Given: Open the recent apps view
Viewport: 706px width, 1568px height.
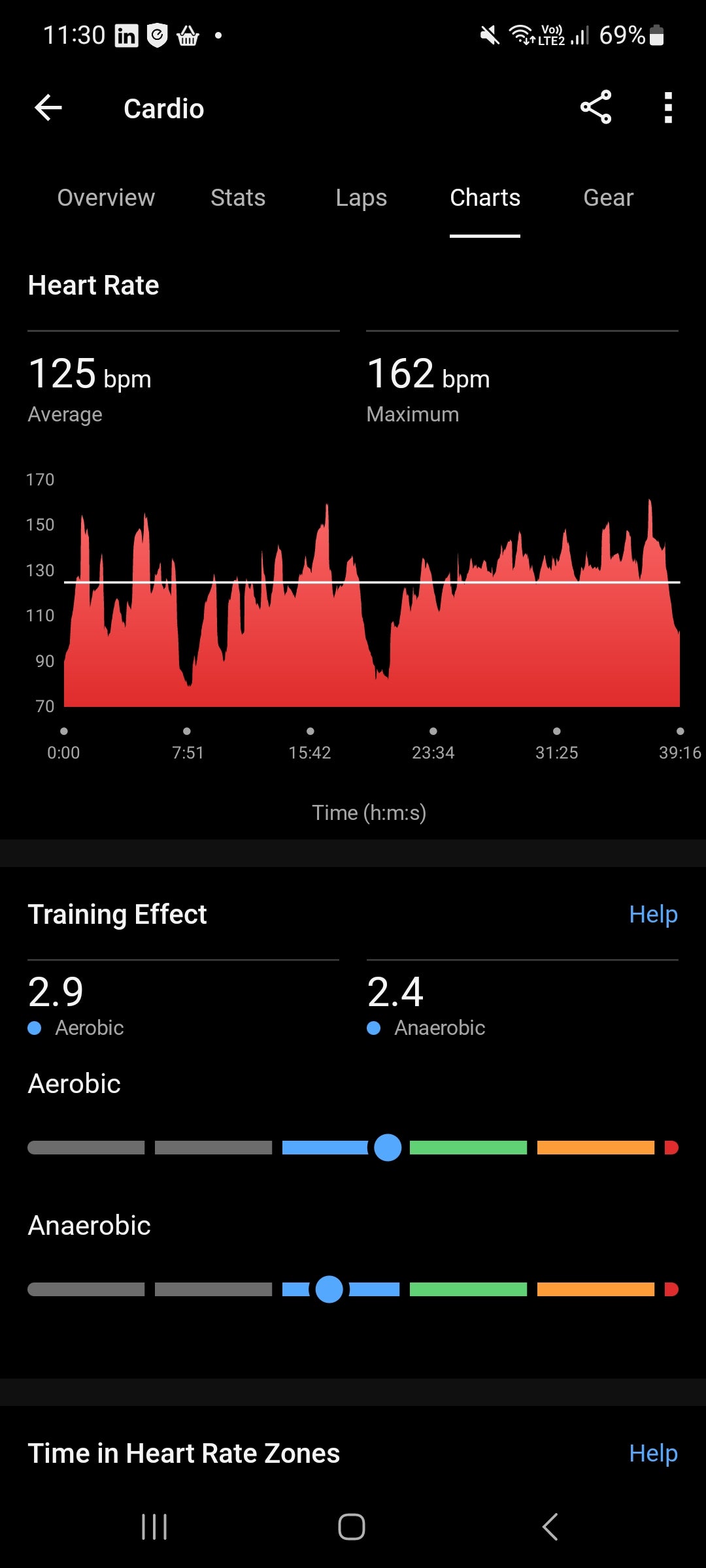Looking at the screenshot, I should tap(154, 1527).
